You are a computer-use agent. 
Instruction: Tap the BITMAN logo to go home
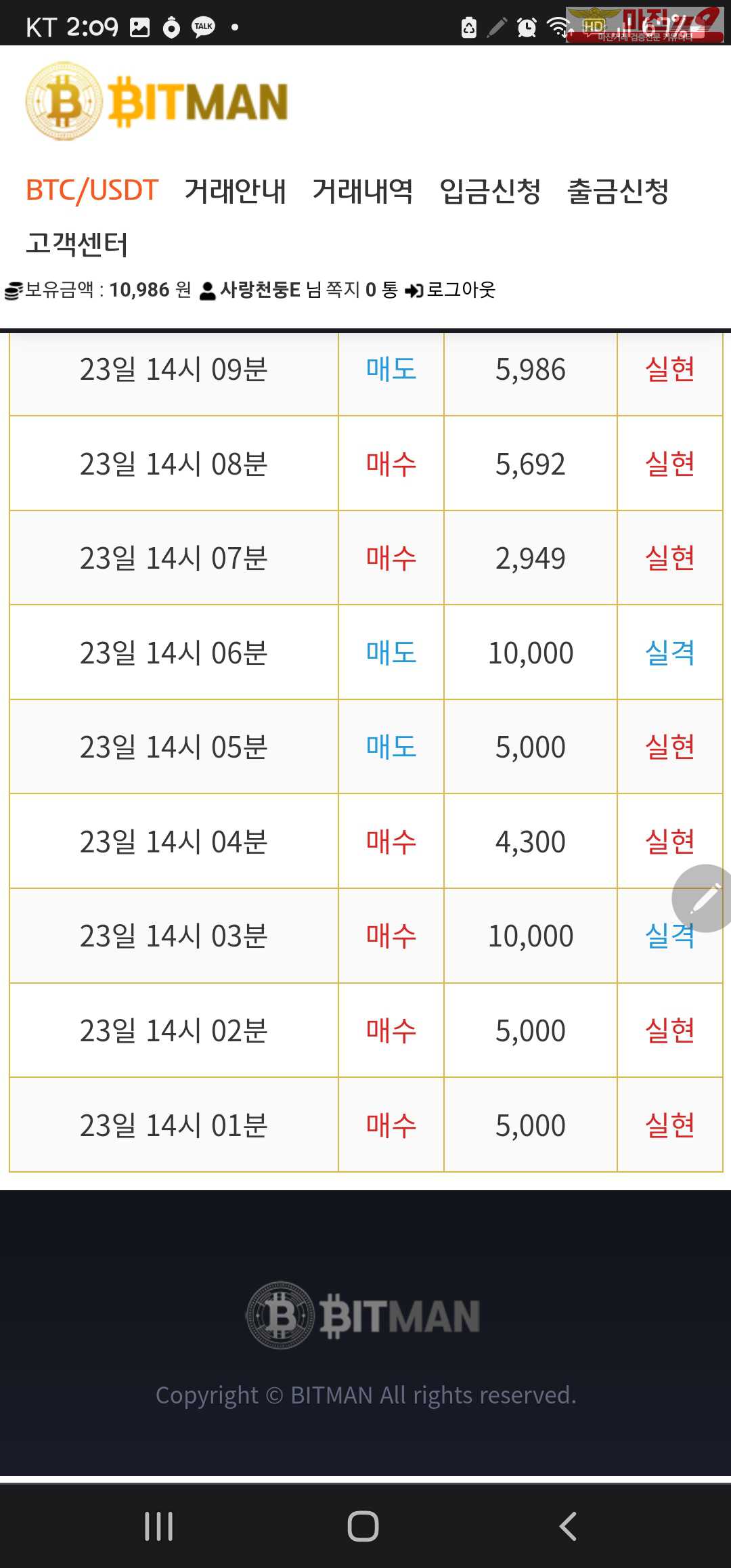(x=157, y=102)
